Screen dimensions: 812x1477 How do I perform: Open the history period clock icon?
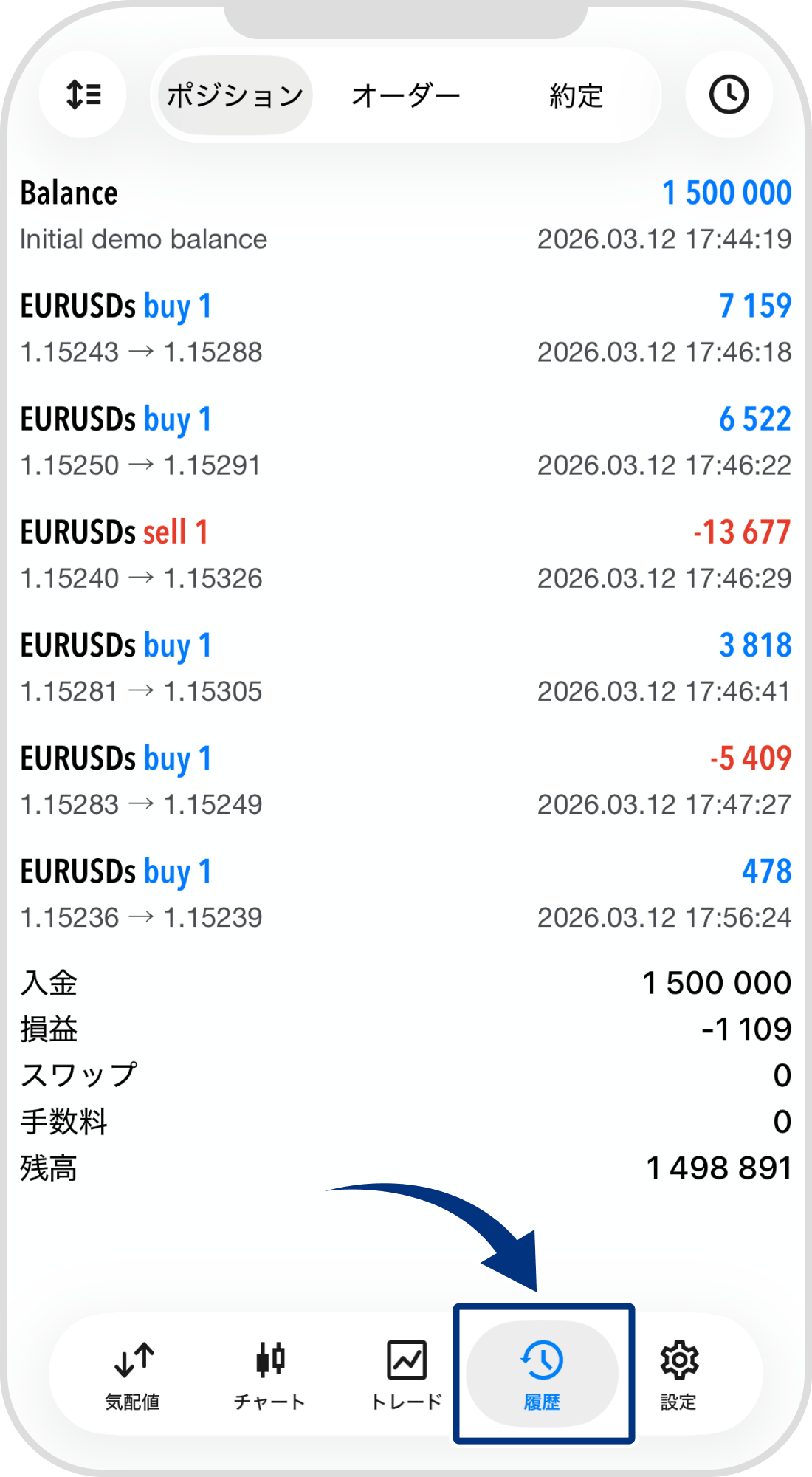[729, 95]
